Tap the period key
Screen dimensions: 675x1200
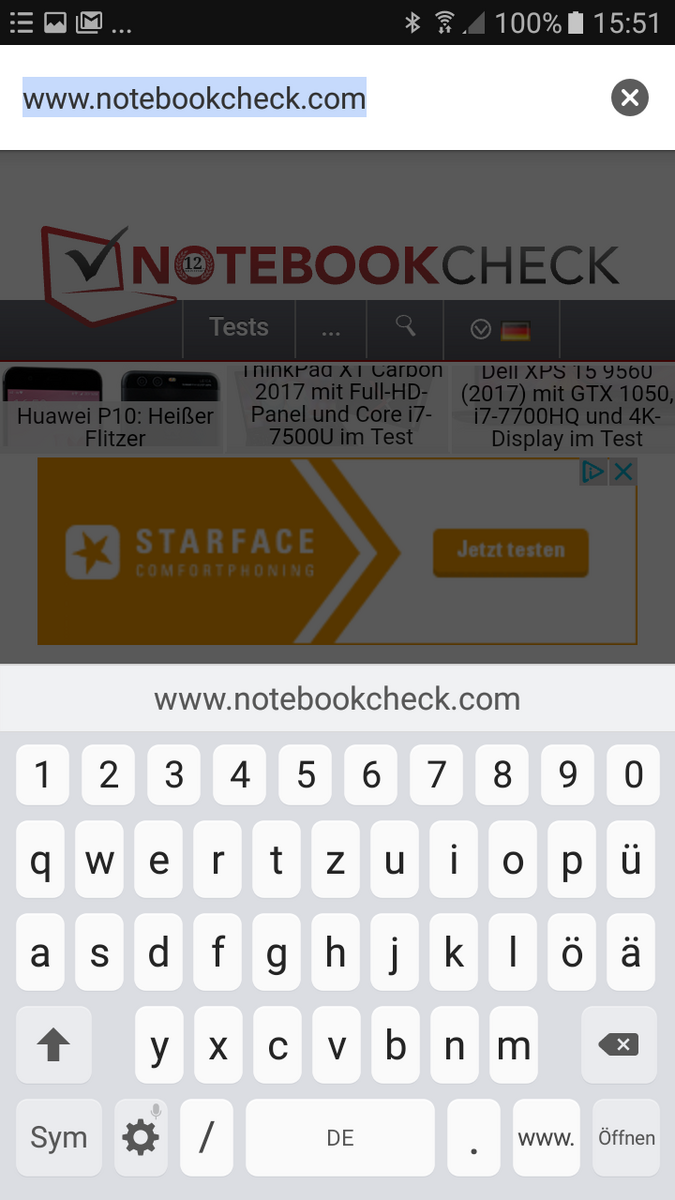pyautogui.click(x=473, y=1137)
